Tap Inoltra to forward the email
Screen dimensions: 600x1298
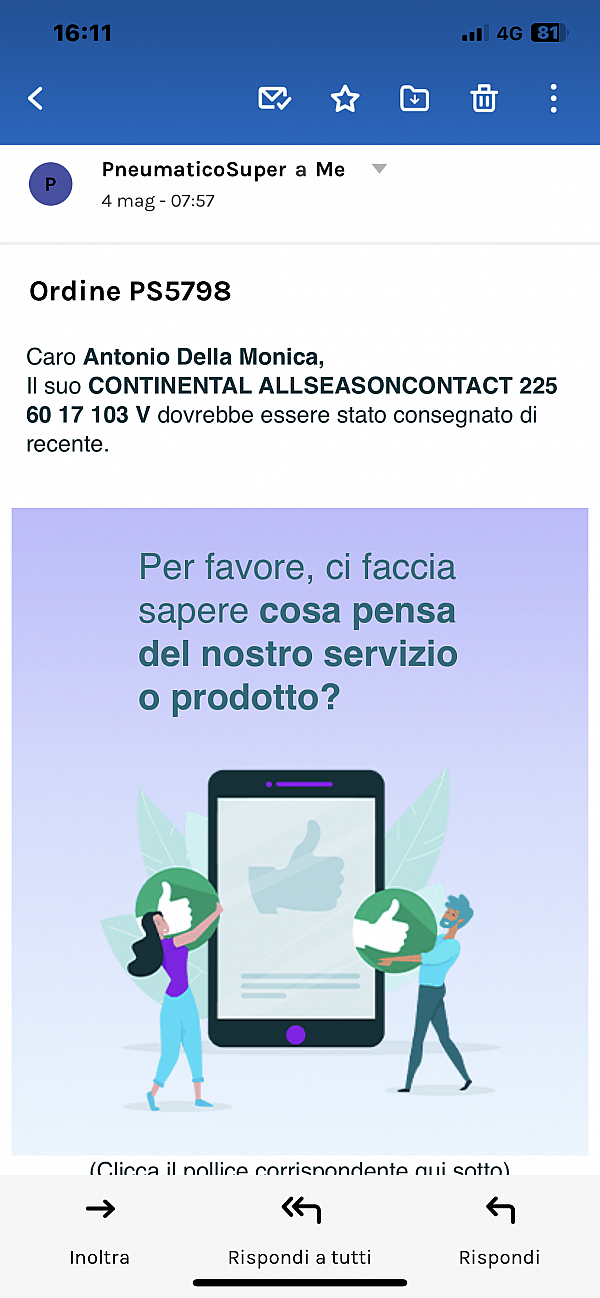100,1230
